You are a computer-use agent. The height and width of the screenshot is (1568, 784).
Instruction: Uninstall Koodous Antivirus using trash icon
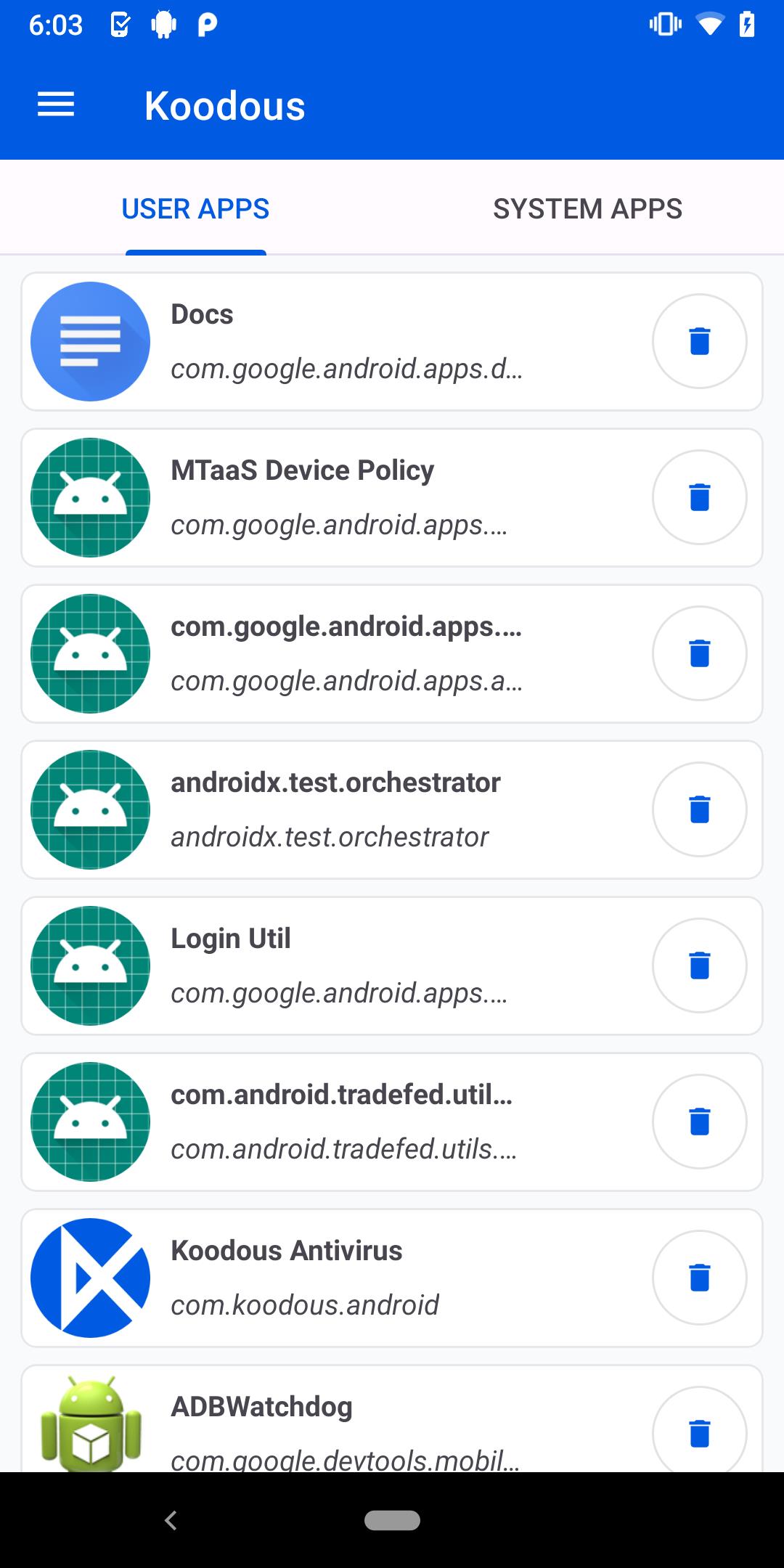click(699, 1278)
